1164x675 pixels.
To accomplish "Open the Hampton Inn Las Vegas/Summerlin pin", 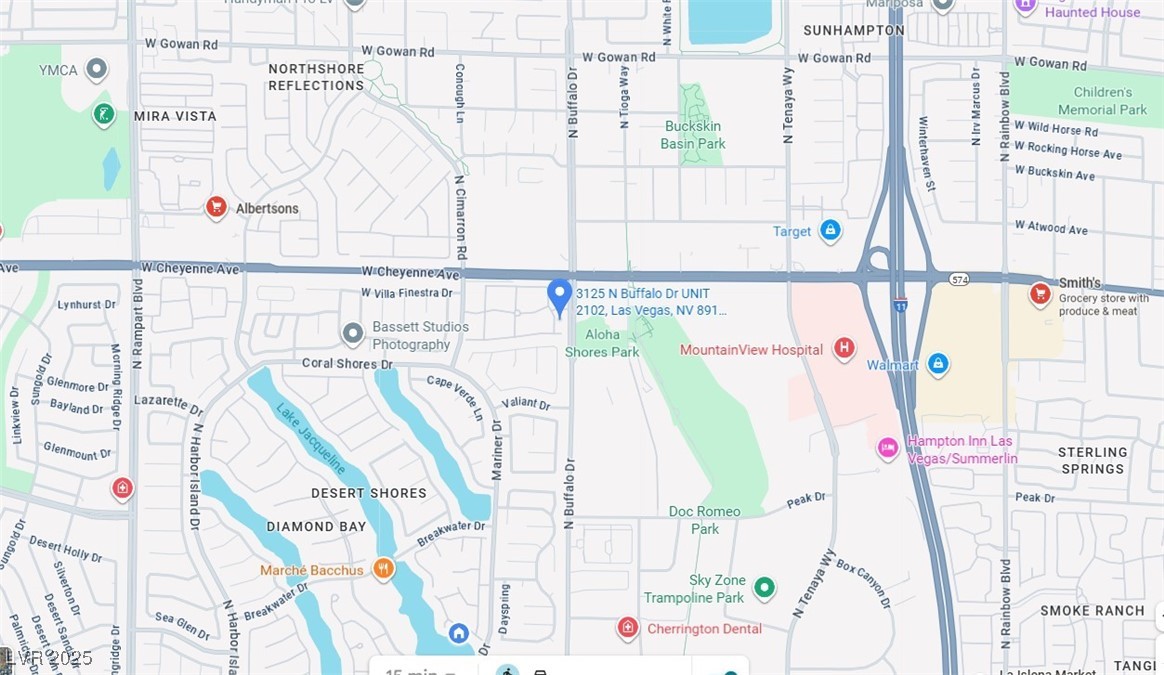I will tap(888, 448).
